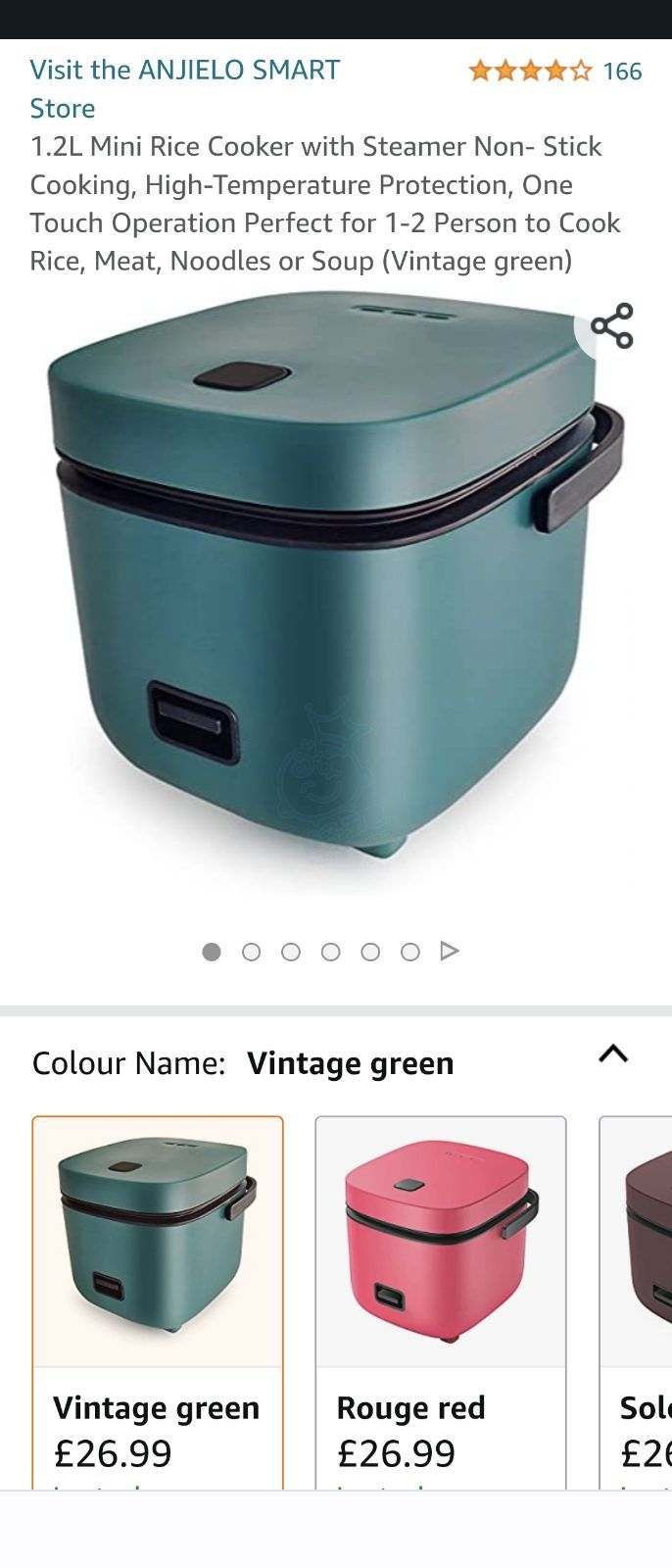Choose the Rouge red colour option
Viewport: 672px width, 1568px height.
point(441,1294)
